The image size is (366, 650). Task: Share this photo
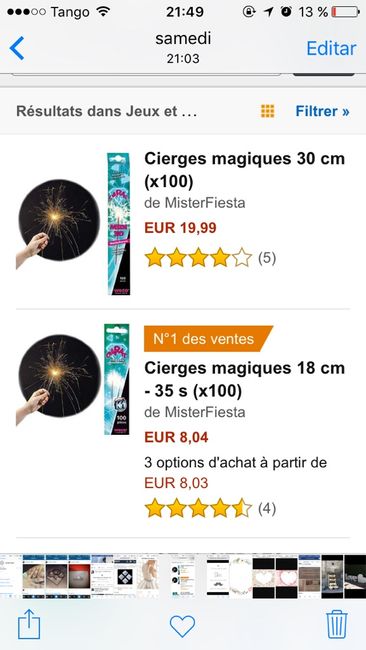(29, 624)
